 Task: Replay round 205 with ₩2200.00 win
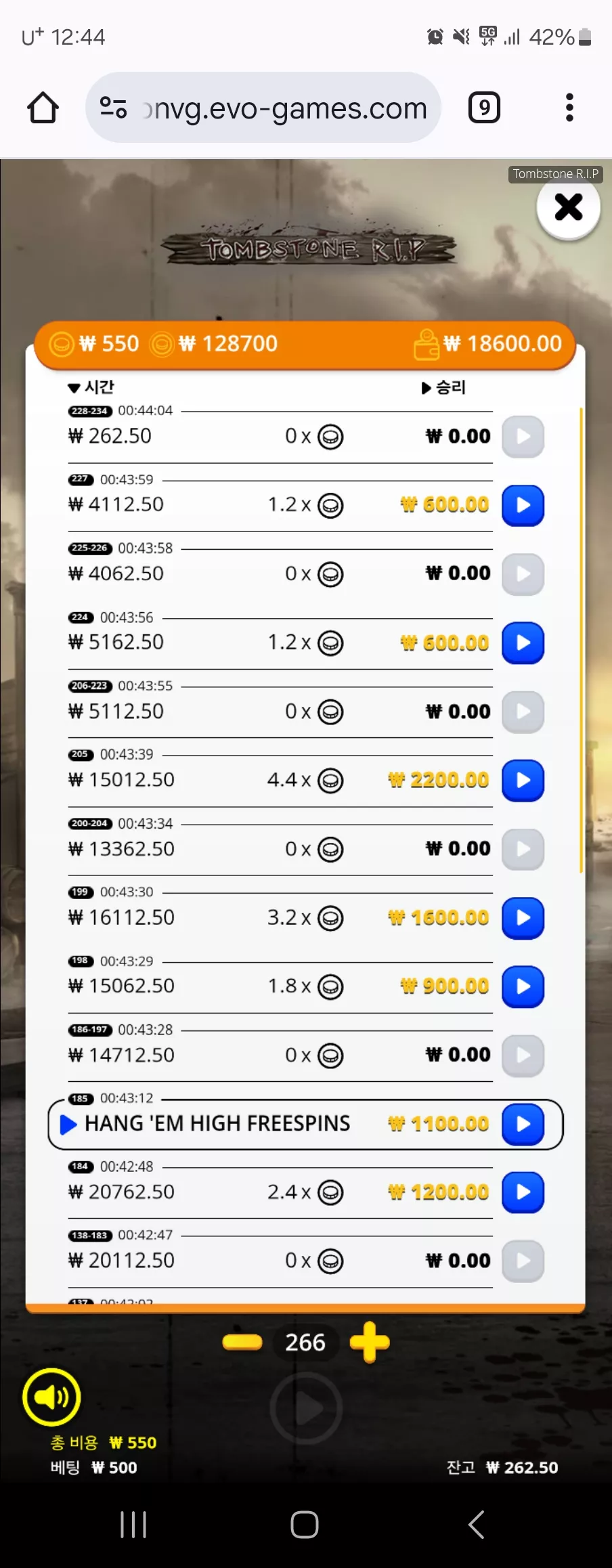[523, 780]
